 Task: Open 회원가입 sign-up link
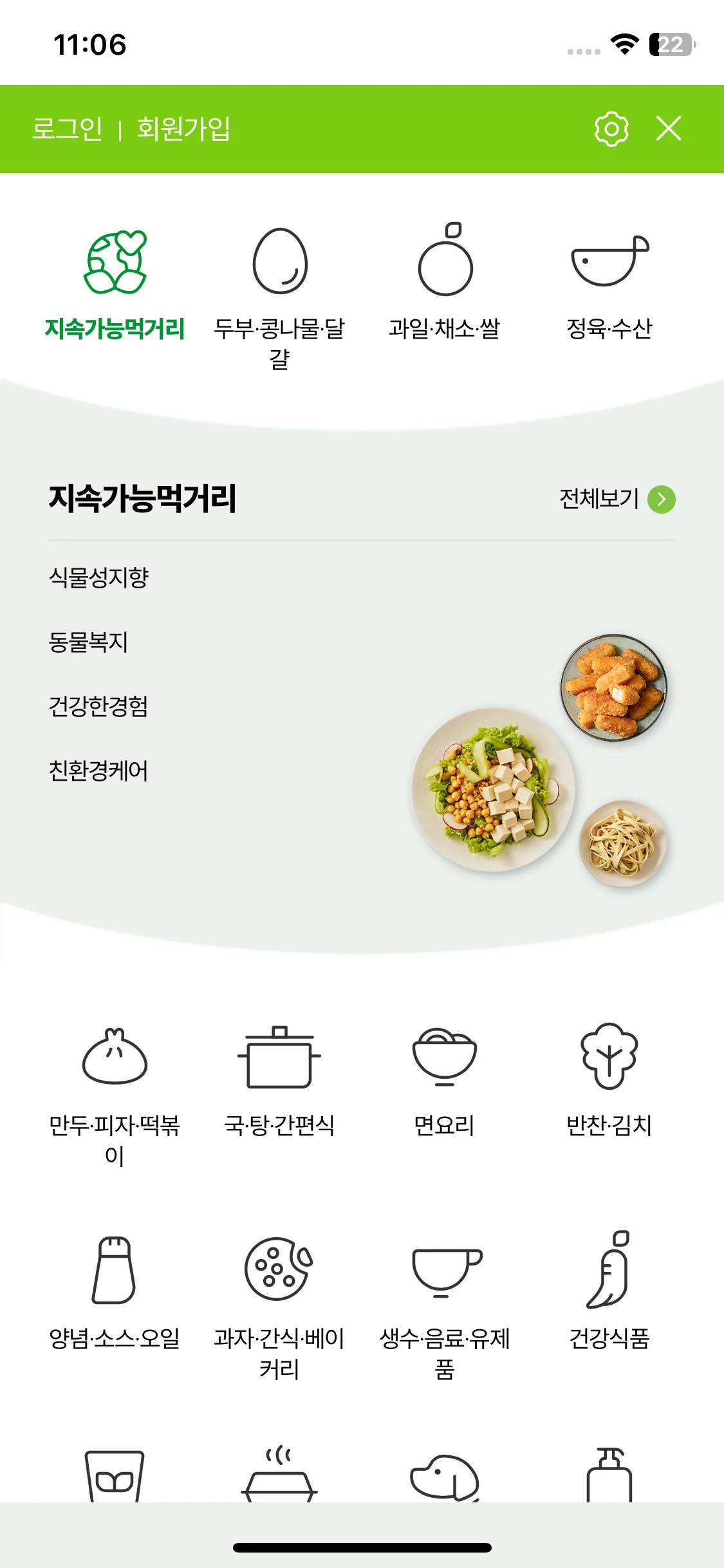coord(183,129)
